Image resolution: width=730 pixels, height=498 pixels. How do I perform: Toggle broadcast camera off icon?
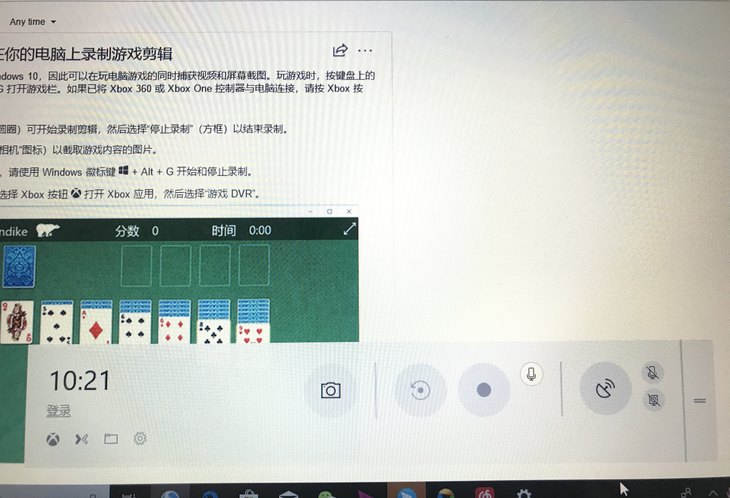click(653, 400)
